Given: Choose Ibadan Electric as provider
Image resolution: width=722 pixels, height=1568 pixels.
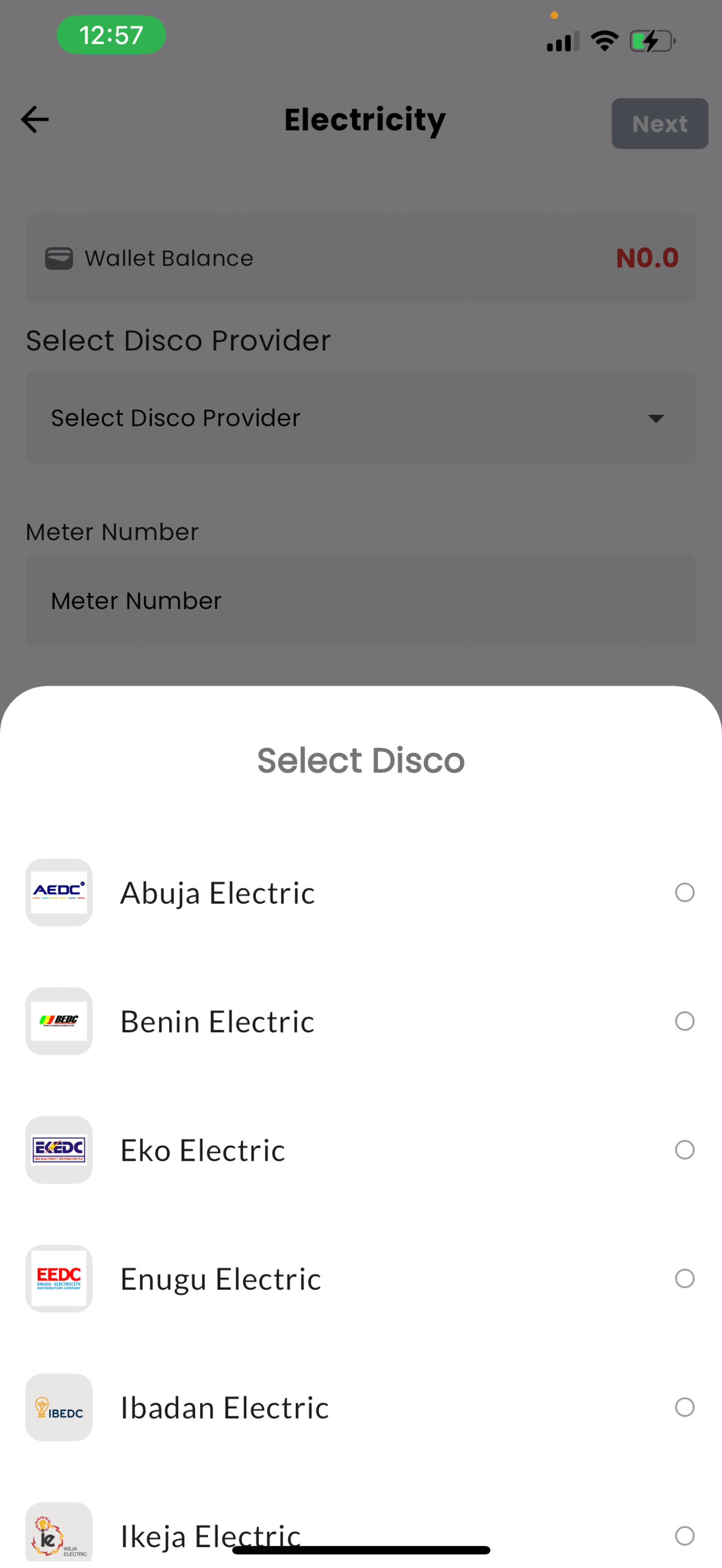Looking at the screenshot, I should [x=360, y=1407].
